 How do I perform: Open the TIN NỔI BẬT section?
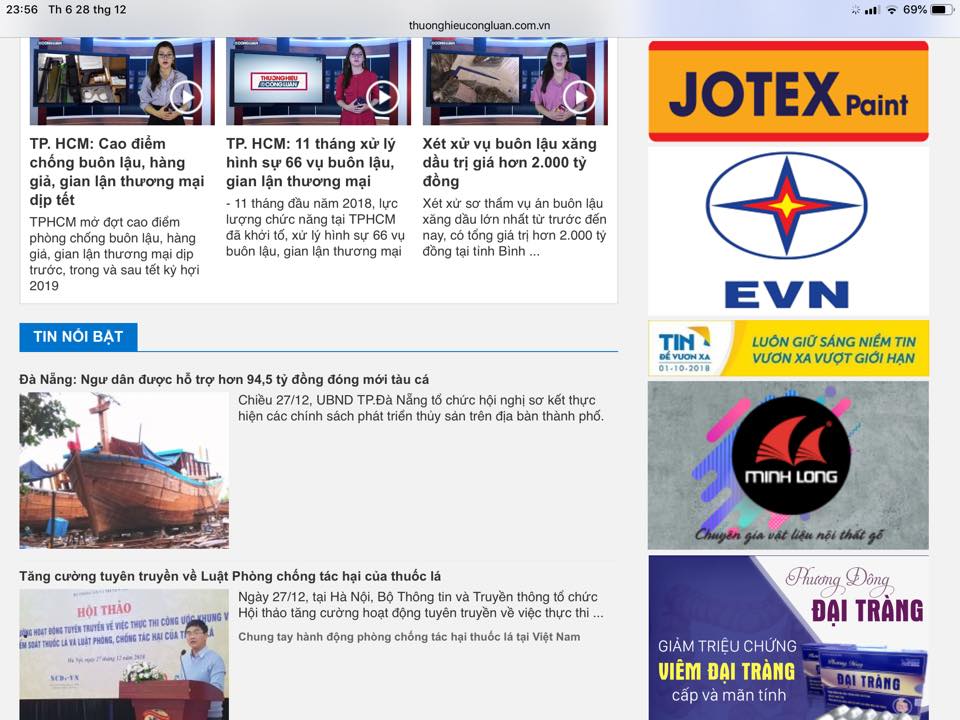(78, 337)
